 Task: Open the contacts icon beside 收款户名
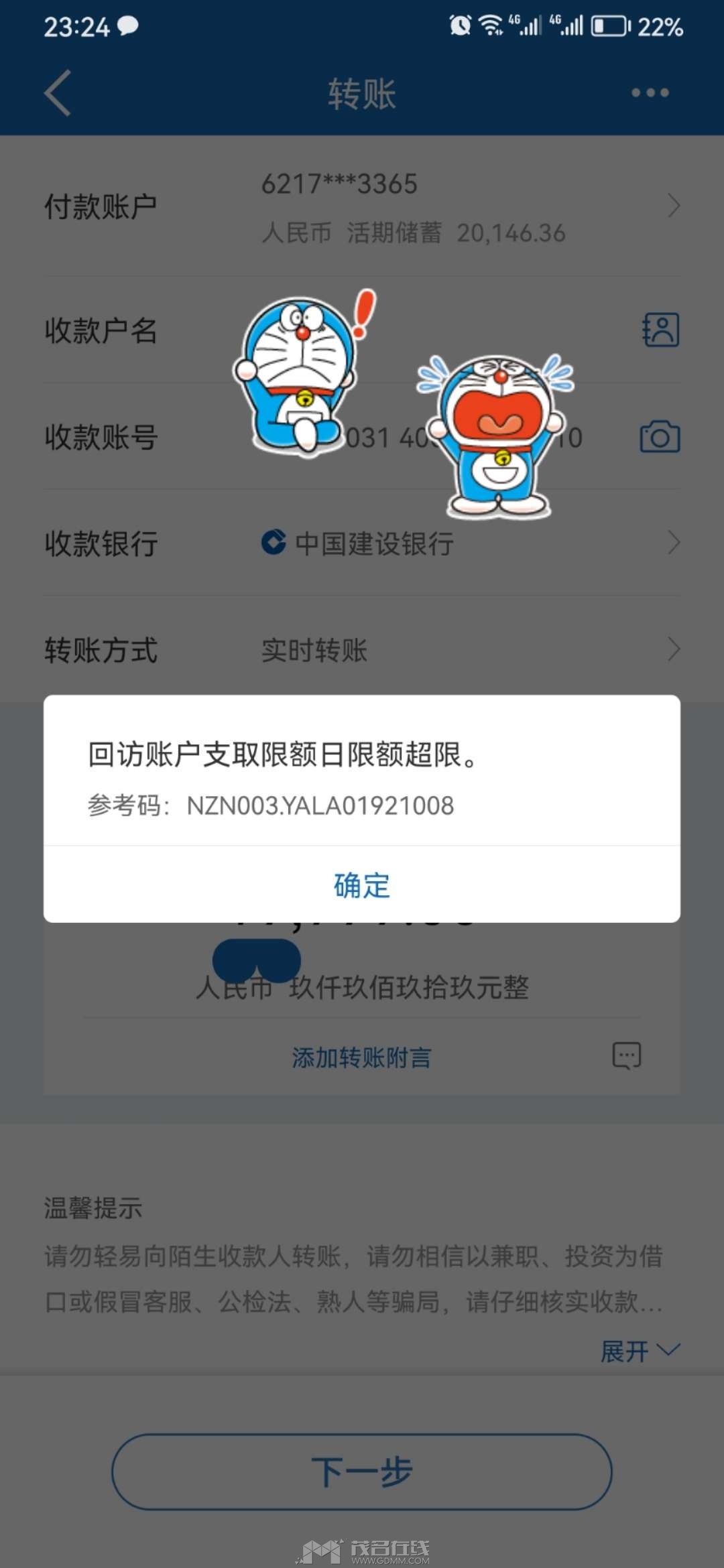660,330
